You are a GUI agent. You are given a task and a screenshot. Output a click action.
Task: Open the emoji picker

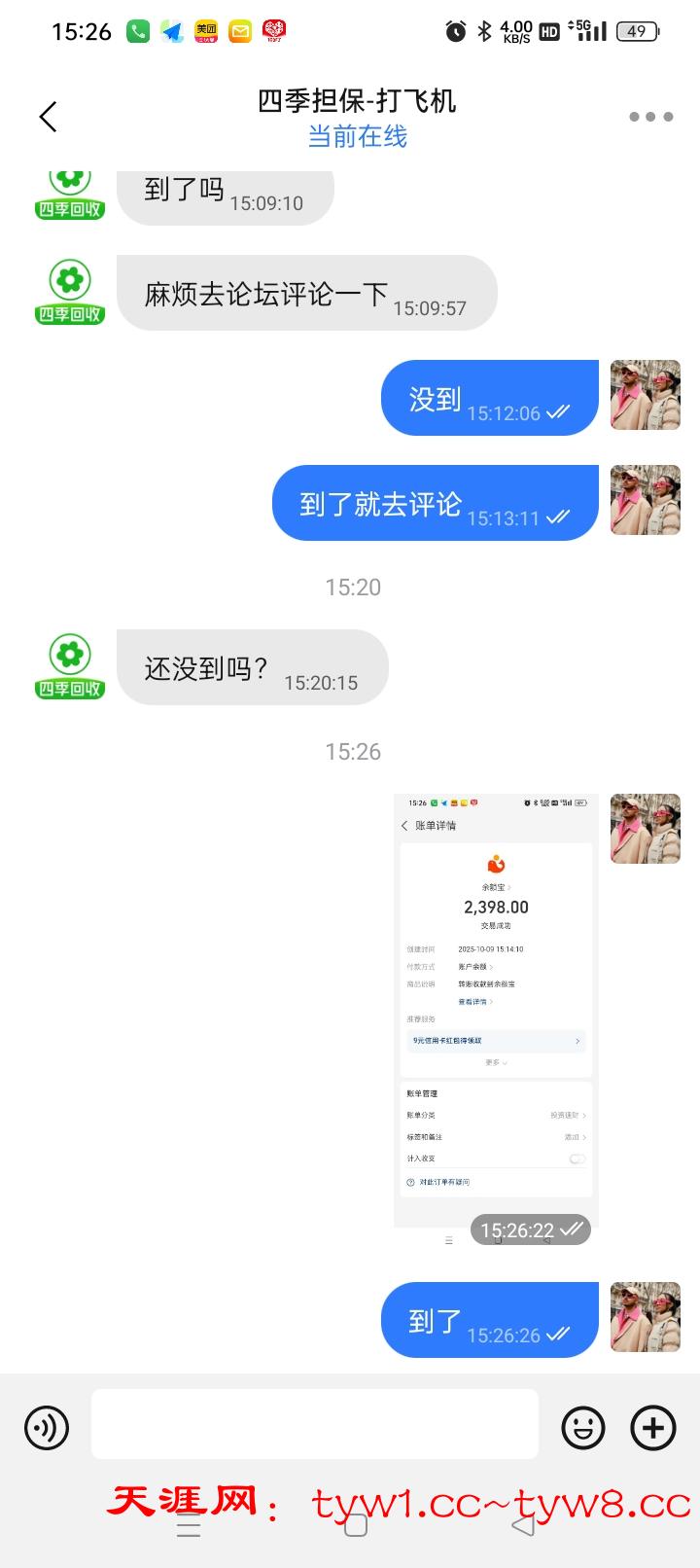coord(583,1427)
